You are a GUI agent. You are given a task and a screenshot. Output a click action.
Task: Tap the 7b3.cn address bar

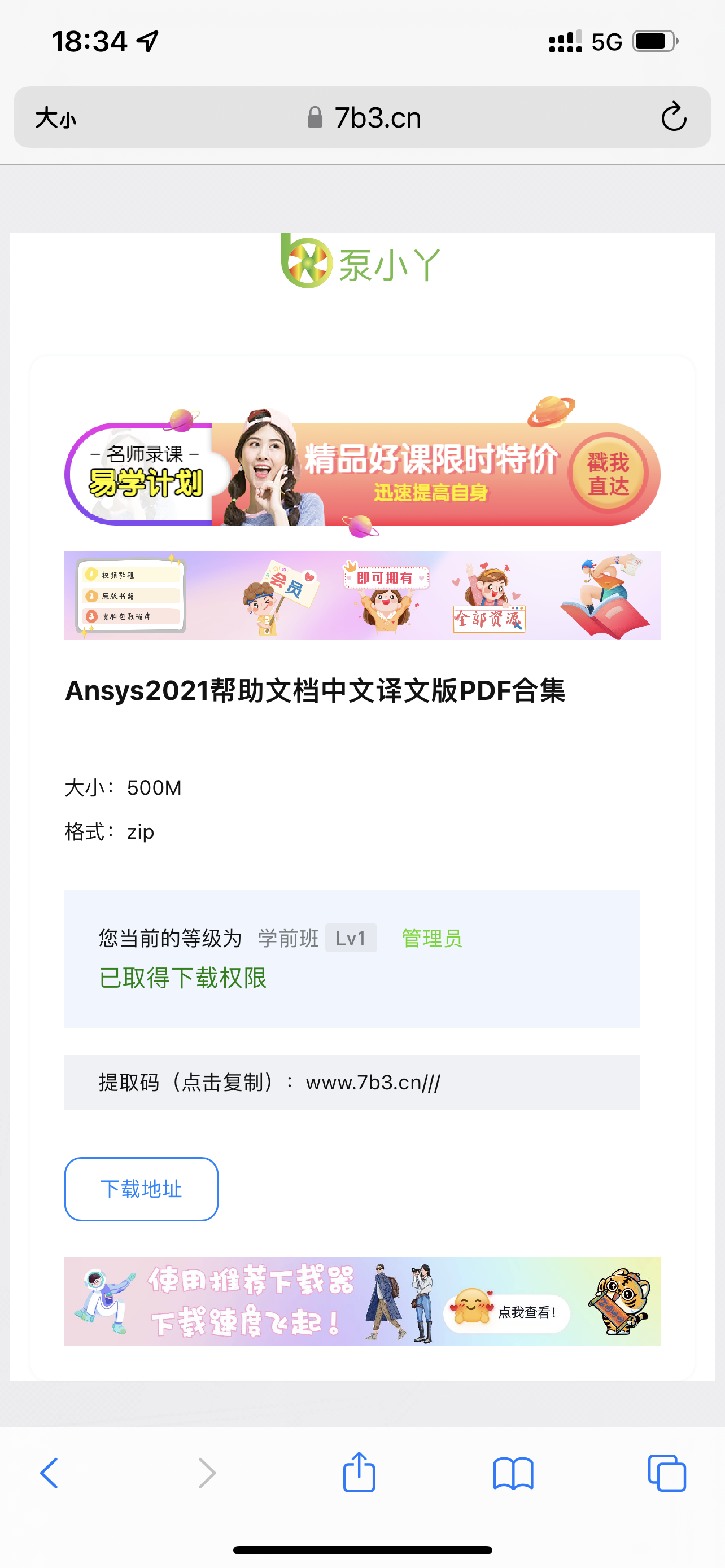pos(363,117)
